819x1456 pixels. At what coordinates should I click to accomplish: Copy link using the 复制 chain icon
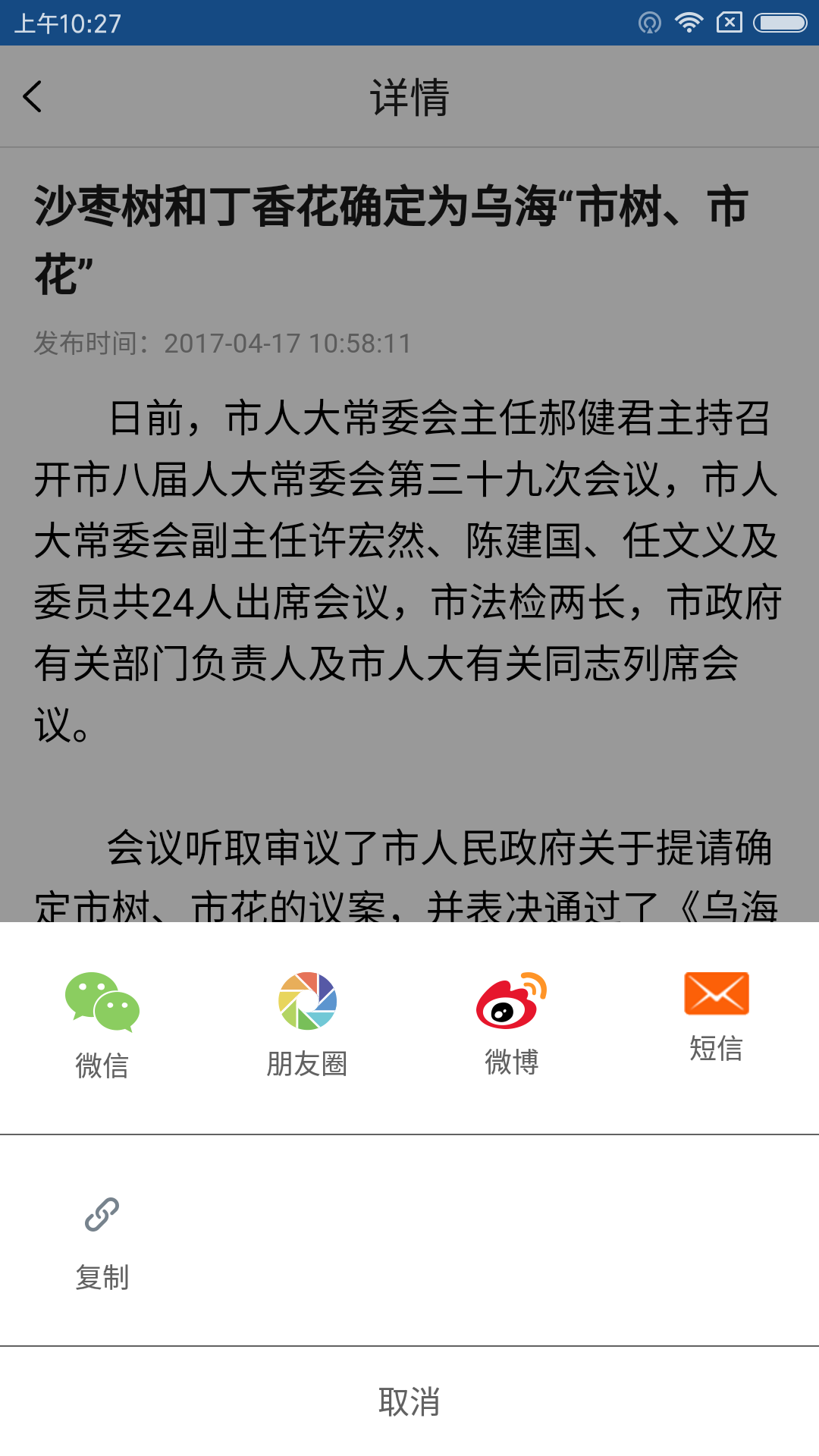point(102,1212)
